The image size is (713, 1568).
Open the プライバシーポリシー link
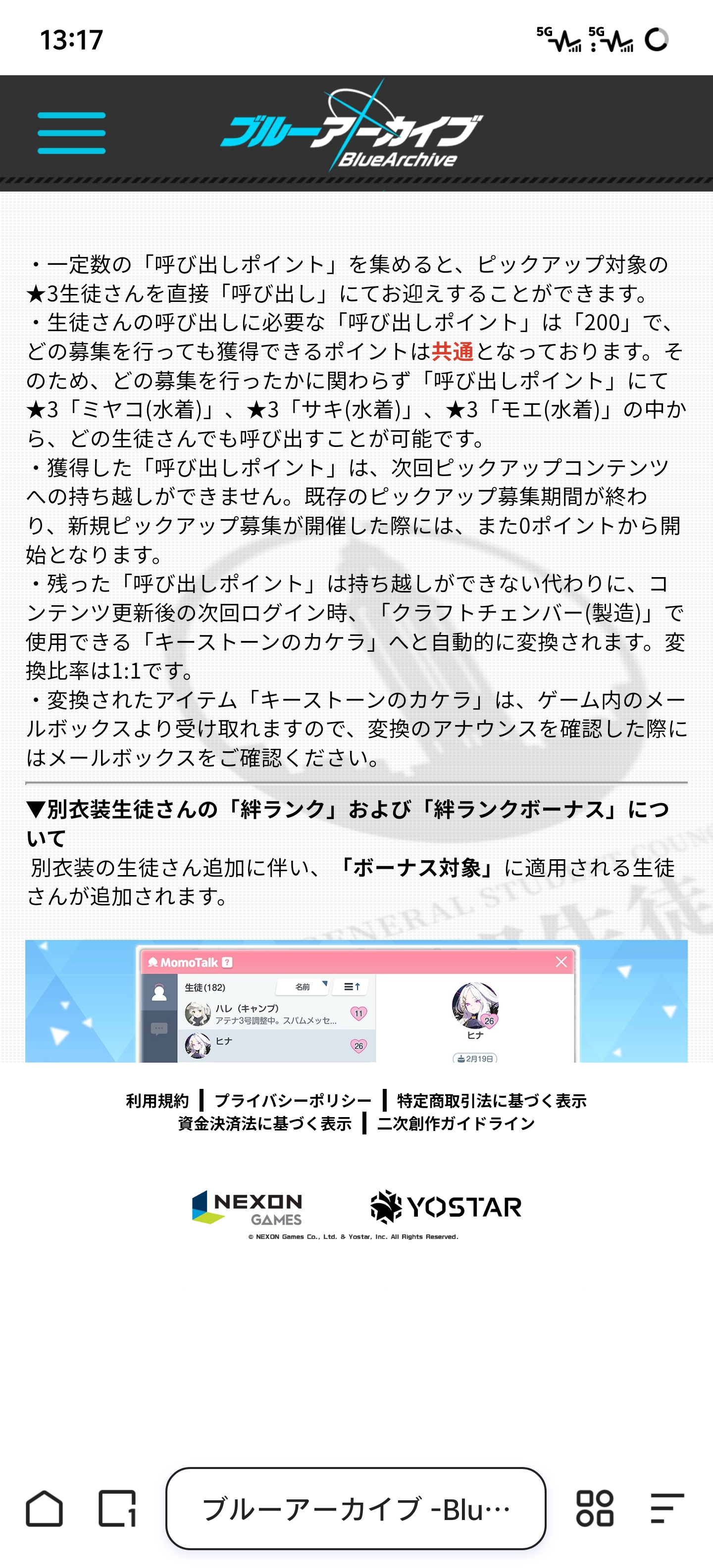[293, 1101]
